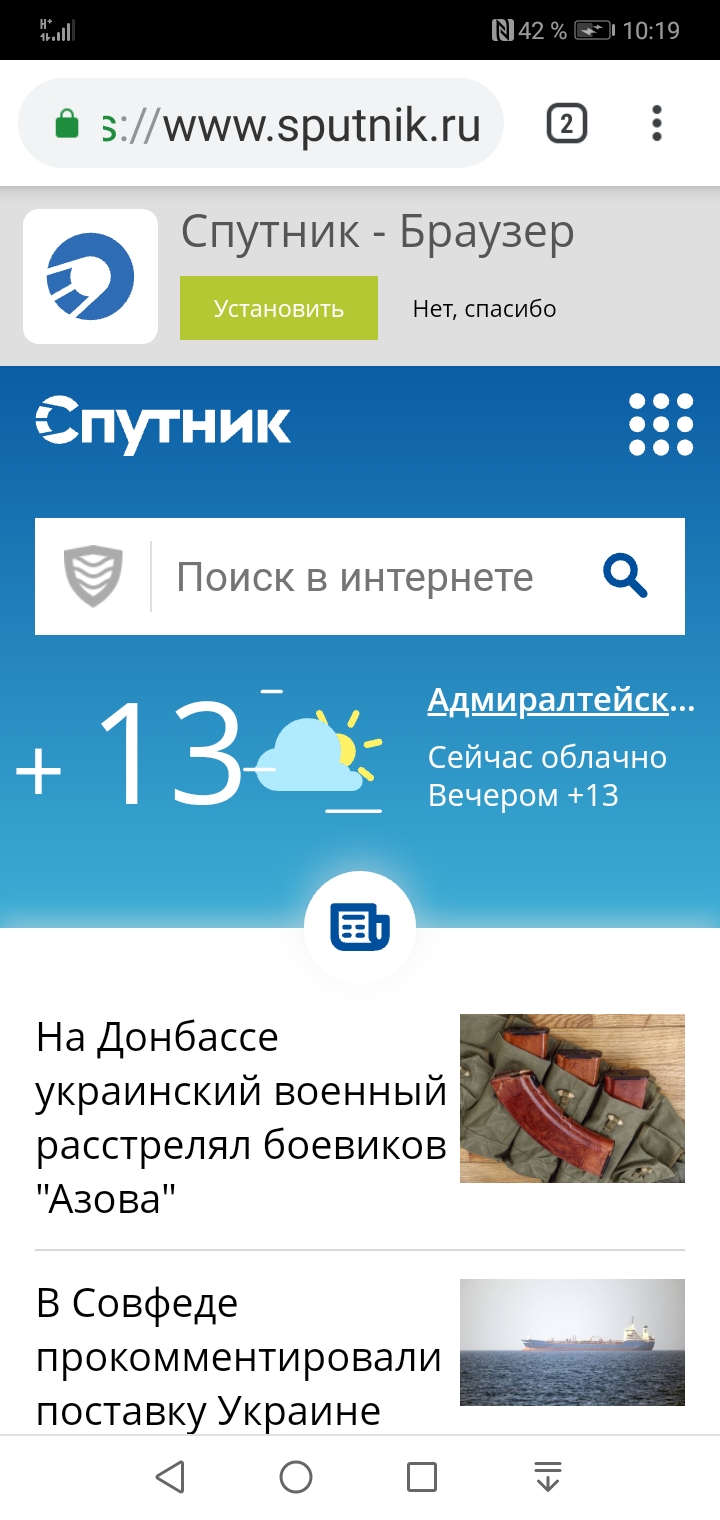This screenshot has height=1520, width=720.
Task: Open the browser tab switcher
Action: 566,125
